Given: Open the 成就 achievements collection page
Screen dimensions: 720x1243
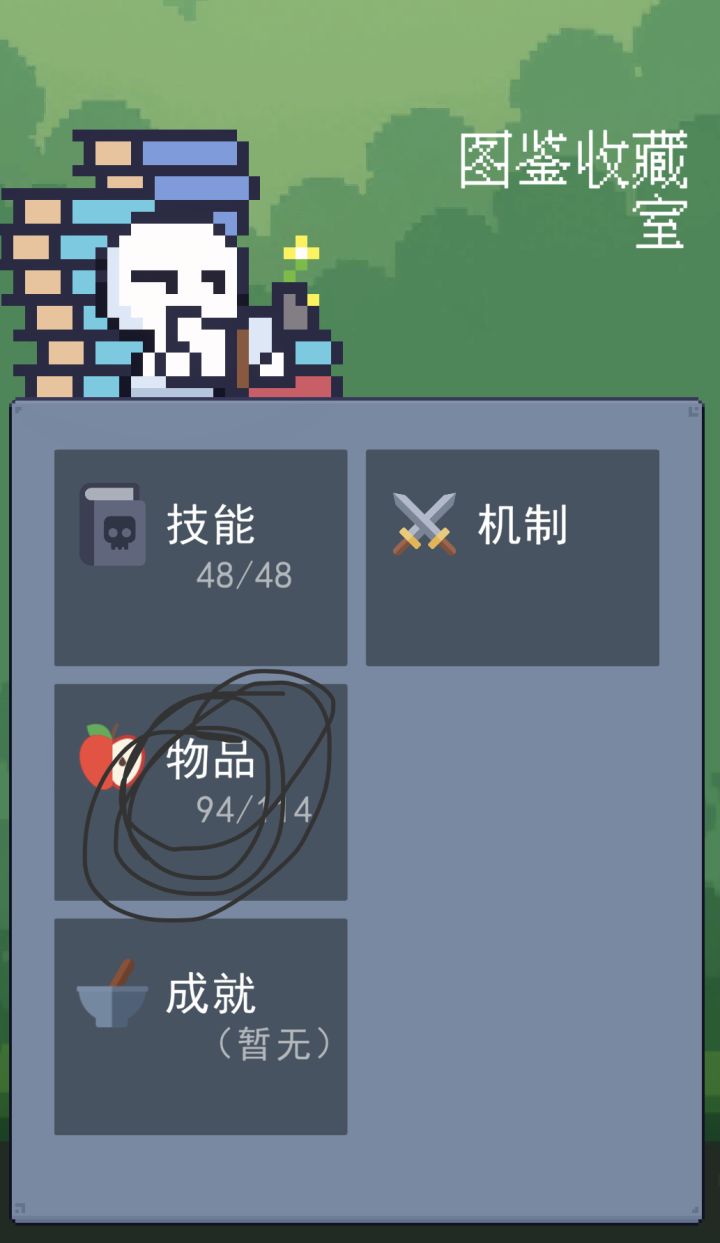Looking at the screenshot, I should tap(200, 1025).
